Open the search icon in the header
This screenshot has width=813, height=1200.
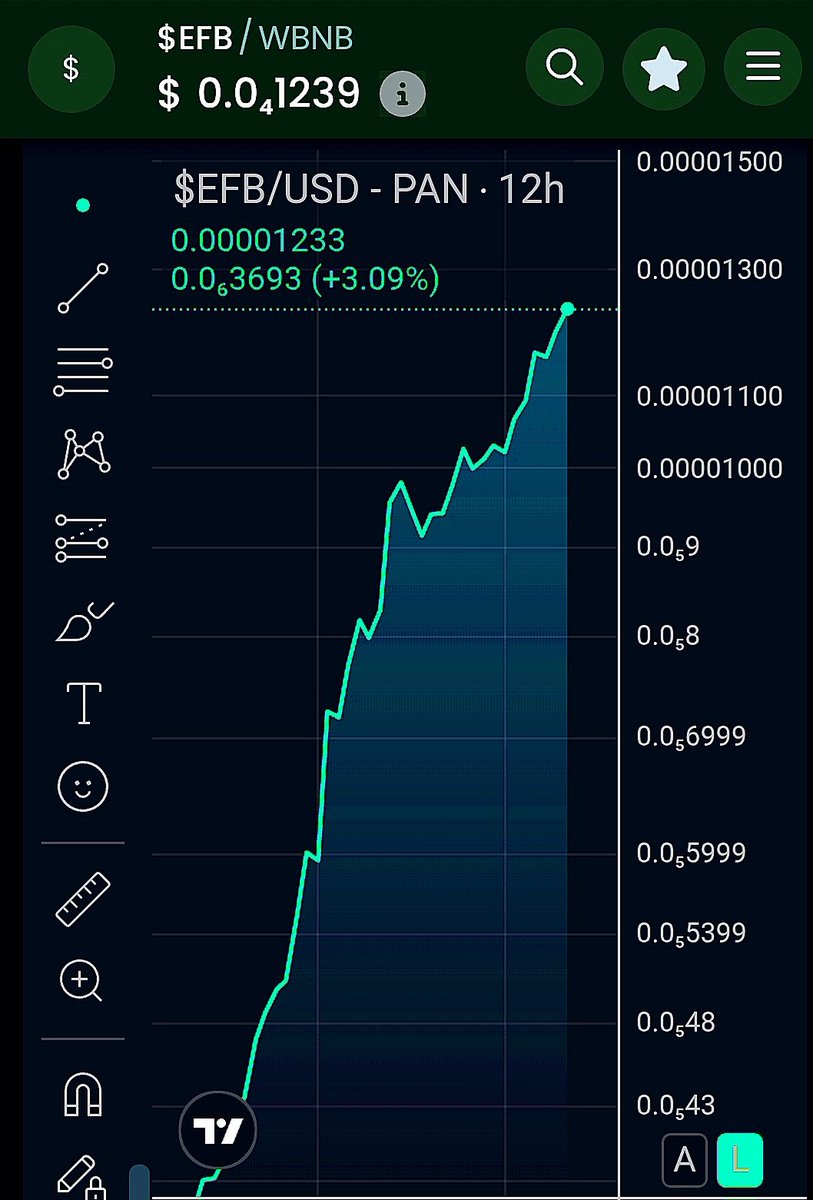click(x=564, y=68)
